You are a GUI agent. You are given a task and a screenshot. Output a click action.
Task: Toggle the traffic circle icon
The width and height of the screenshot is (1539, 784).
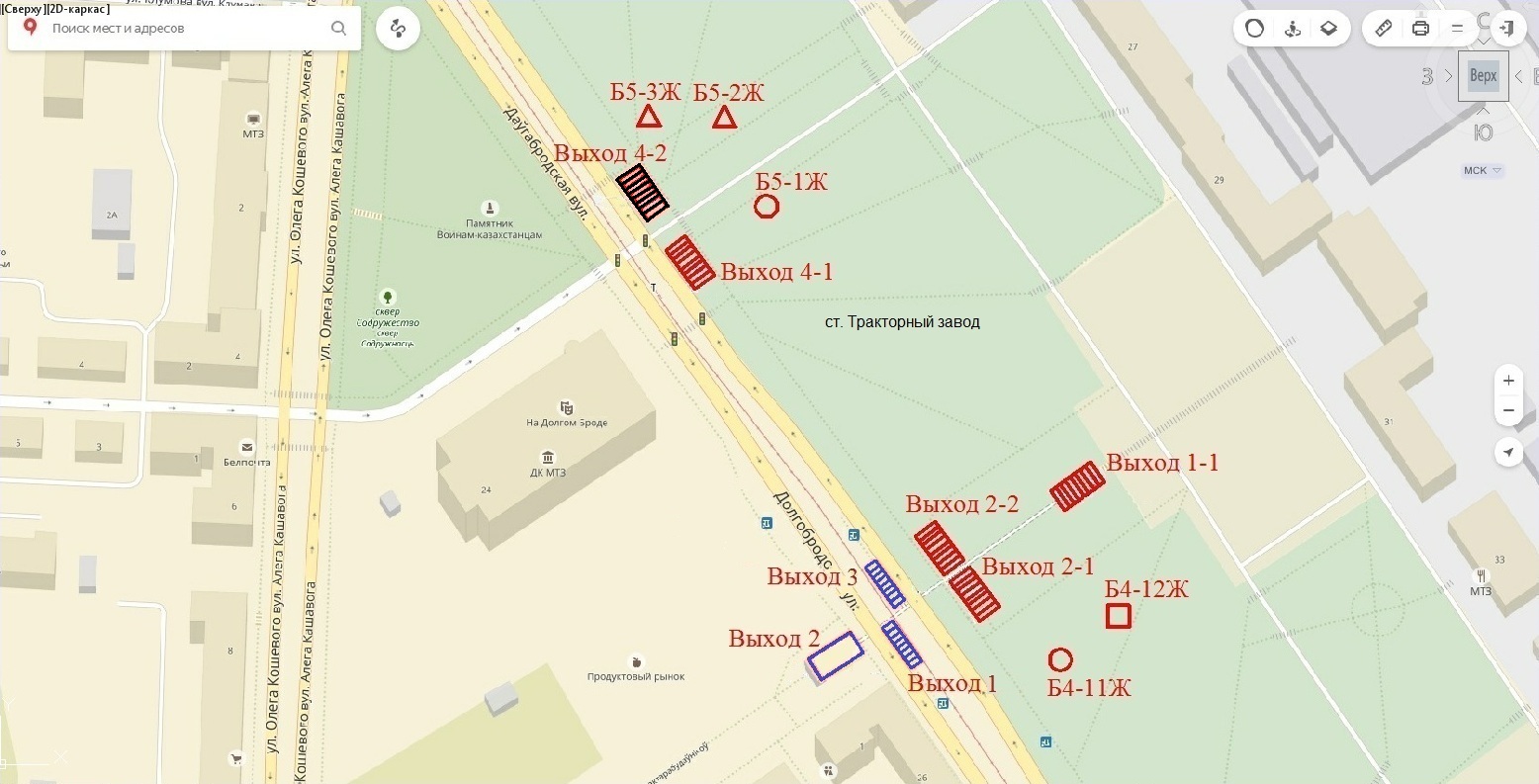pyautogui.click(x=1255, y=29)
